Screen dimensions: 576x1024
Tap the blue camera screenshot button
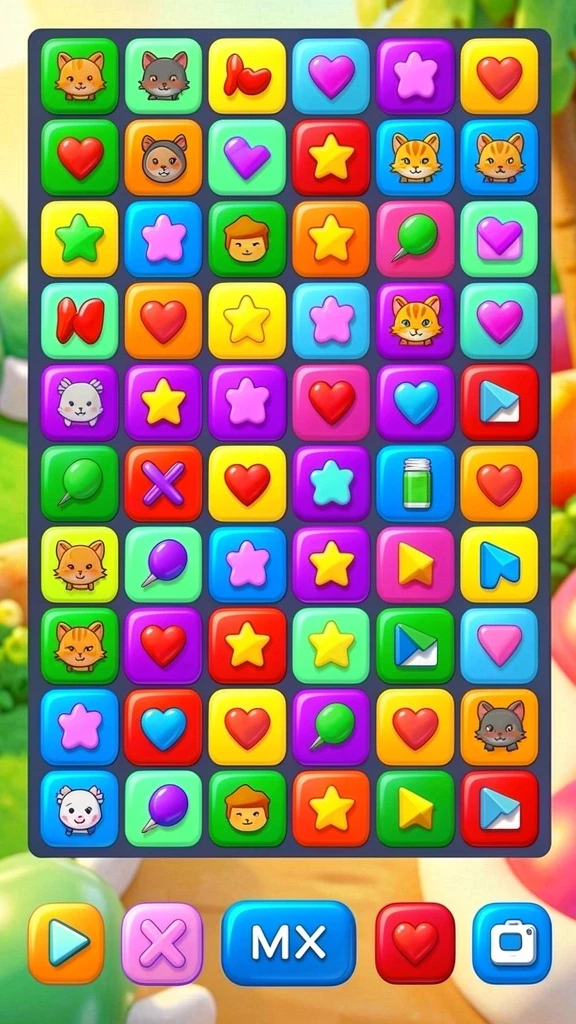512,943
